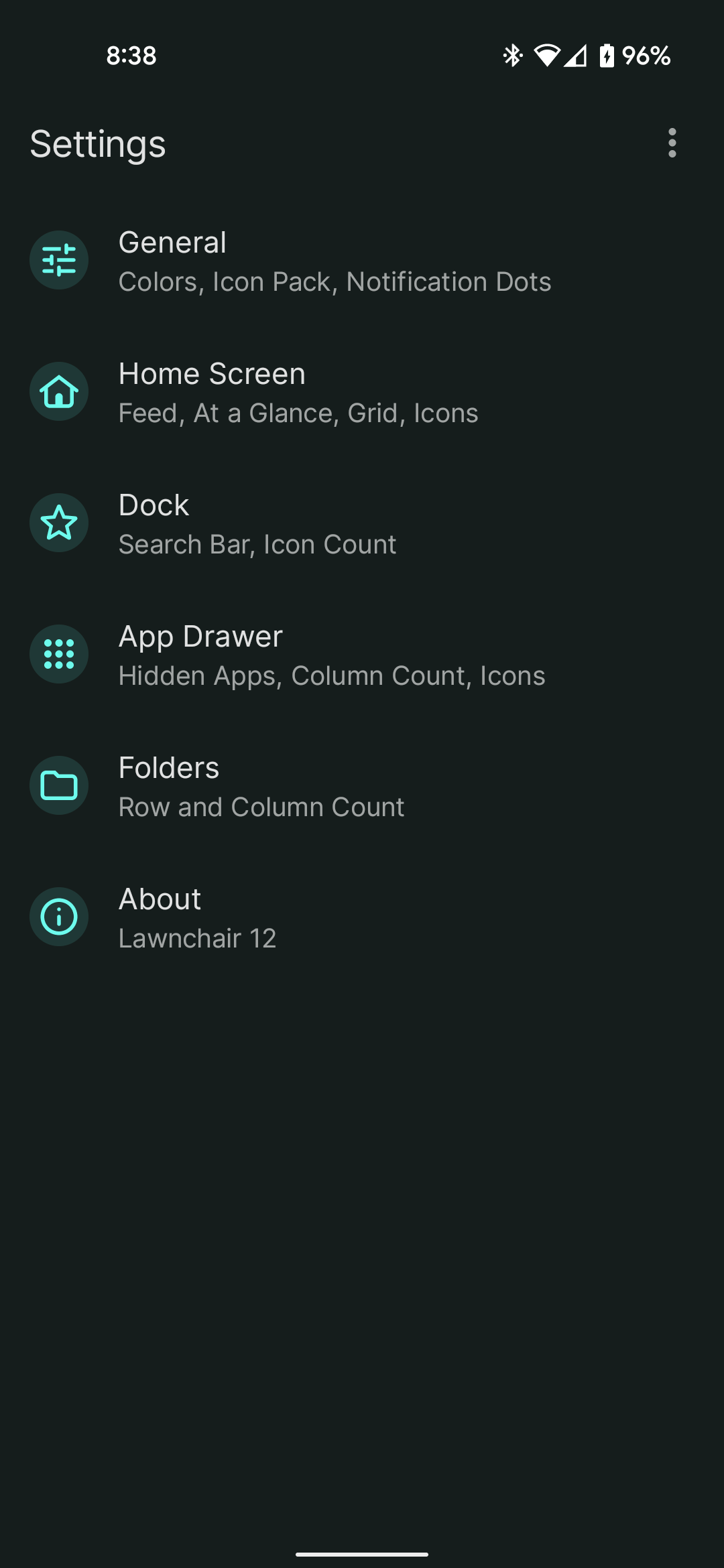Image resolution: width=724 pixels, height=1568 pixels.
Task: Open Dock settings
Action: coord(257,523)
